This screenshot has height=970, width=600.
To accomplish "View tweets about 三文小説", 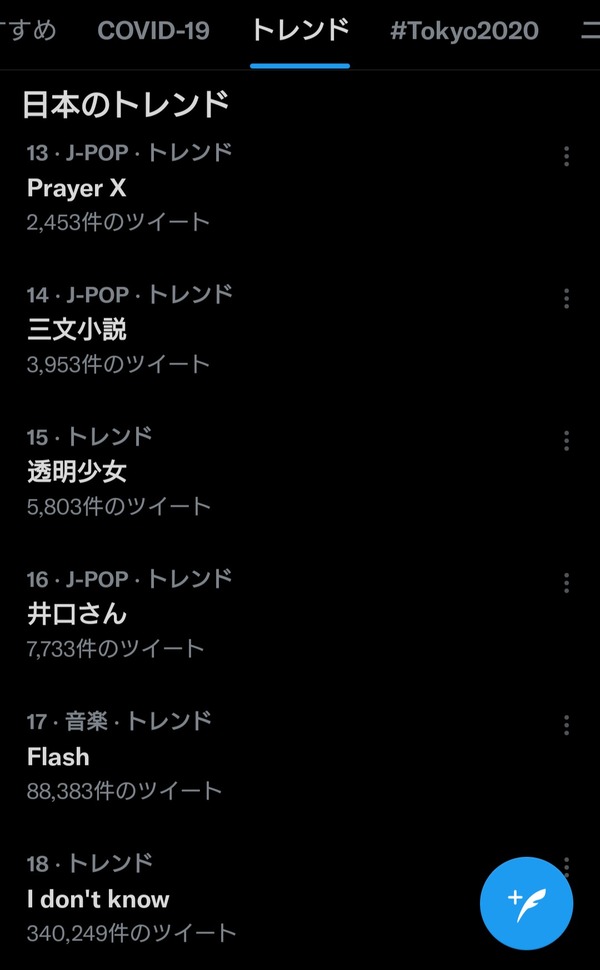I will (77, 329).
